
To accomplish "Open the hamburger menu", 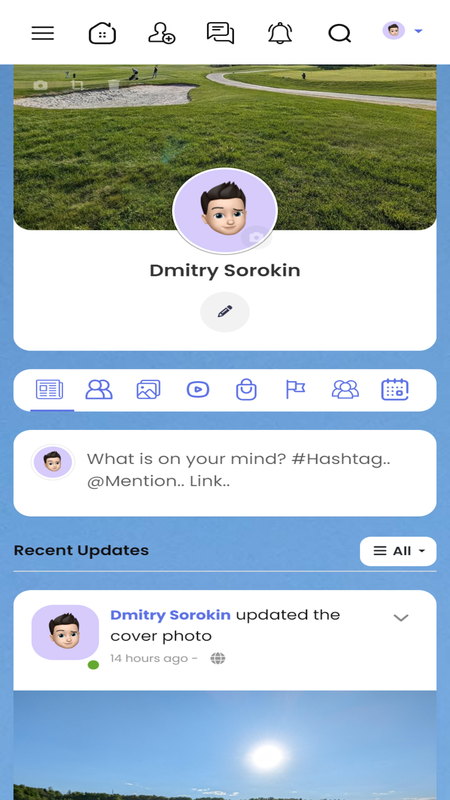I will 43,33.
